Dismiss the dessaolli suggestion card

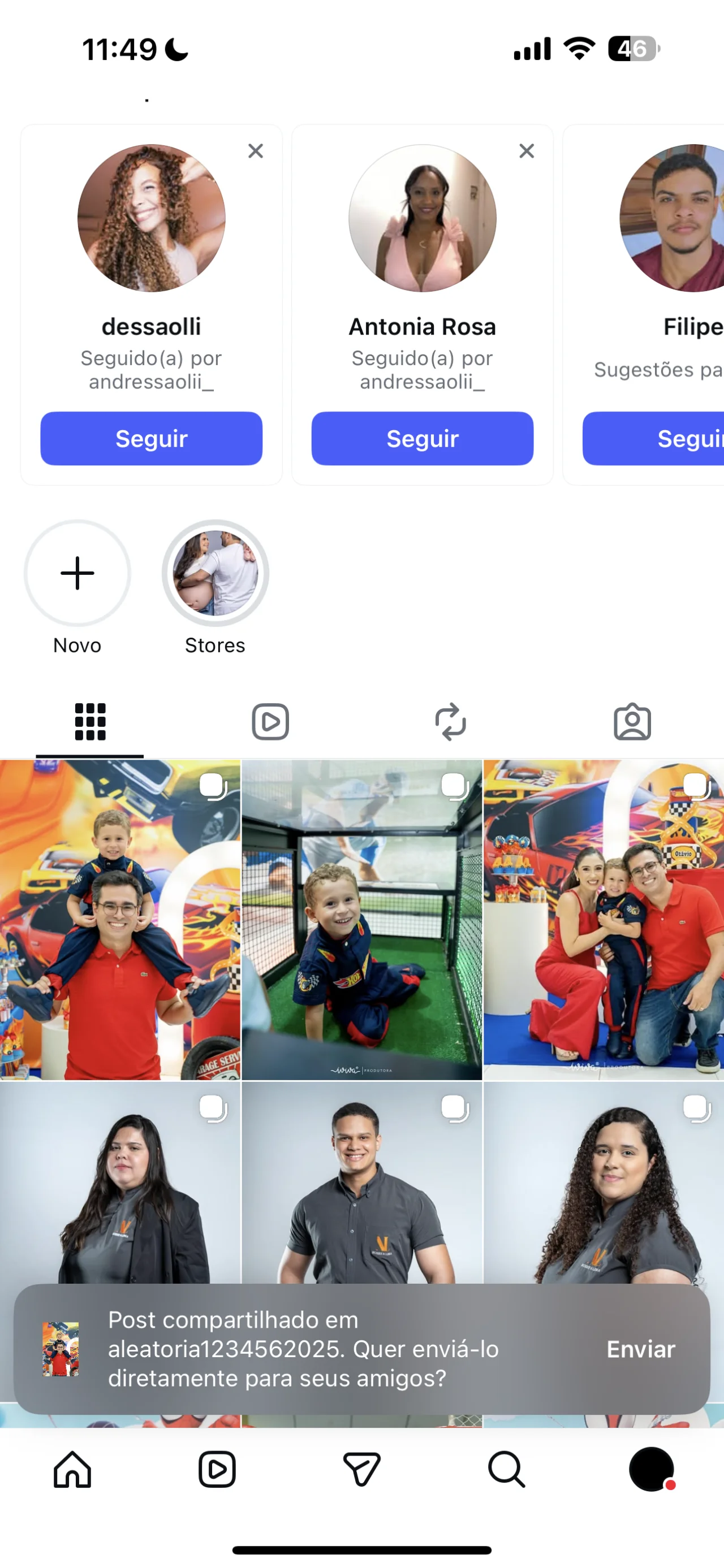click(x=256, y=151)
